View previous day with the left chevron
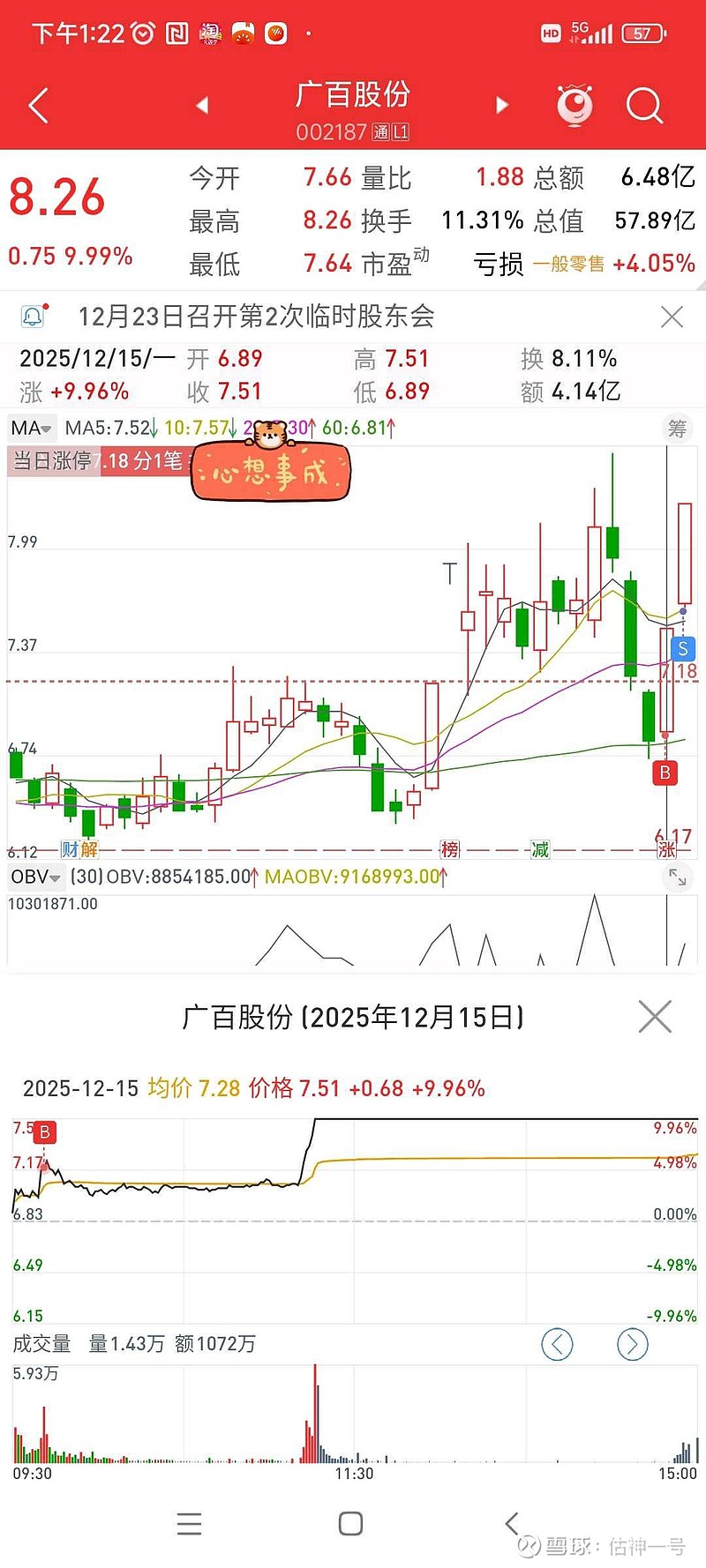706x1568 pixels. click(x=558, y=1345)
